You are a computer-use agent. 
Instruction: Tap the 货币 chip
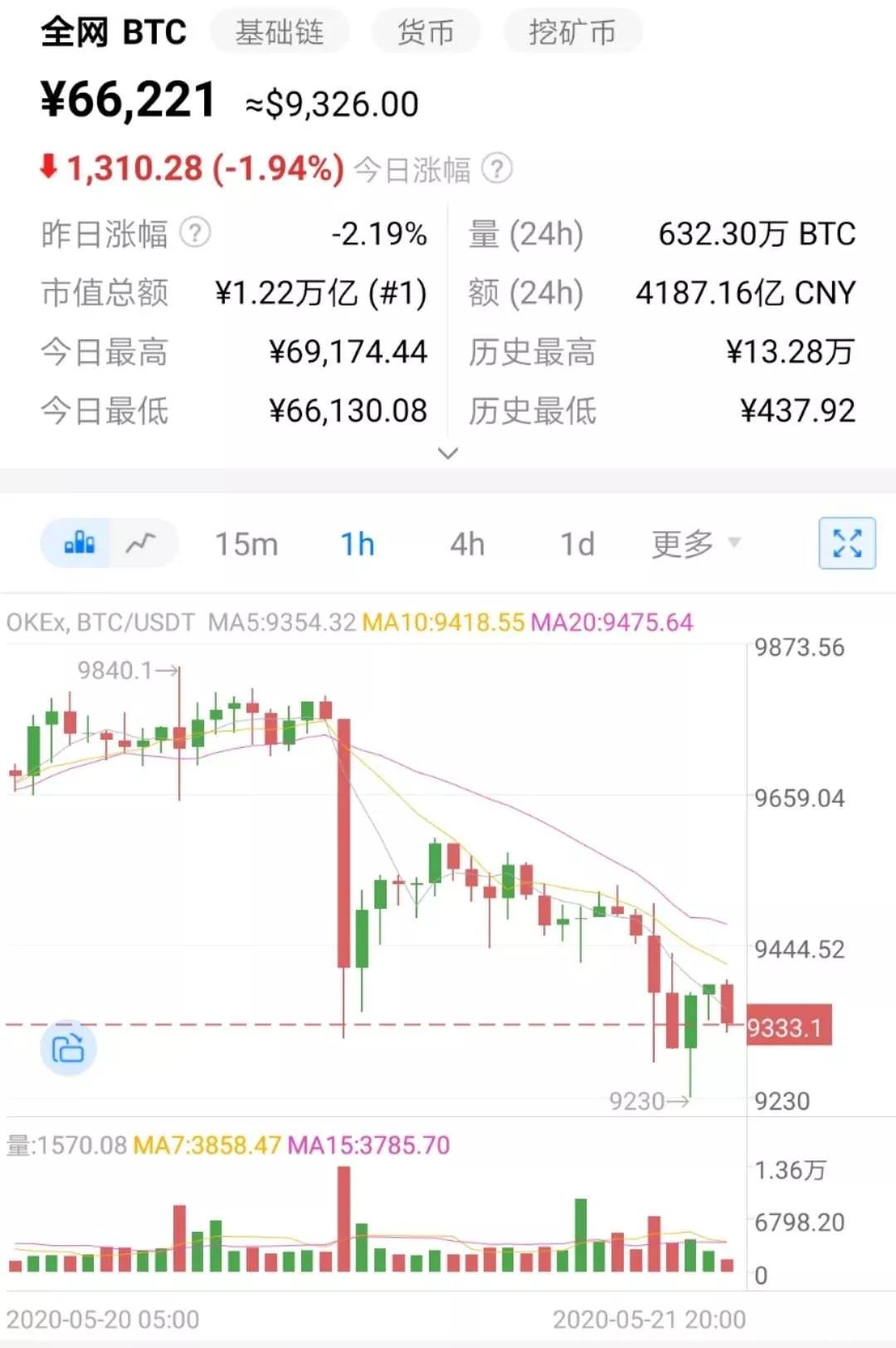pos(426,32)
